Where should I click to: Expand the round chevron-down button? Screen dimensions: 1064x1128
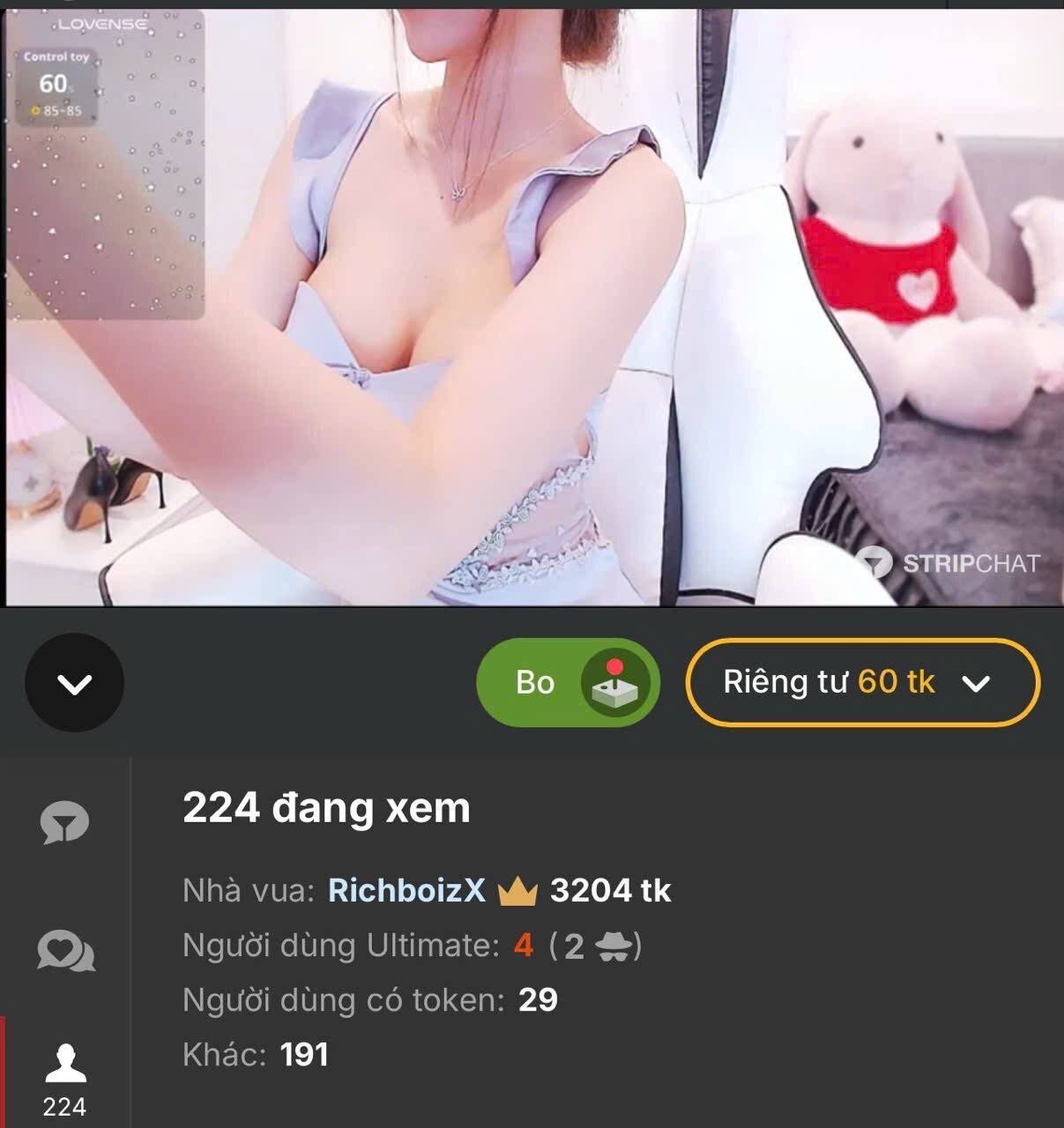point(74,683)
